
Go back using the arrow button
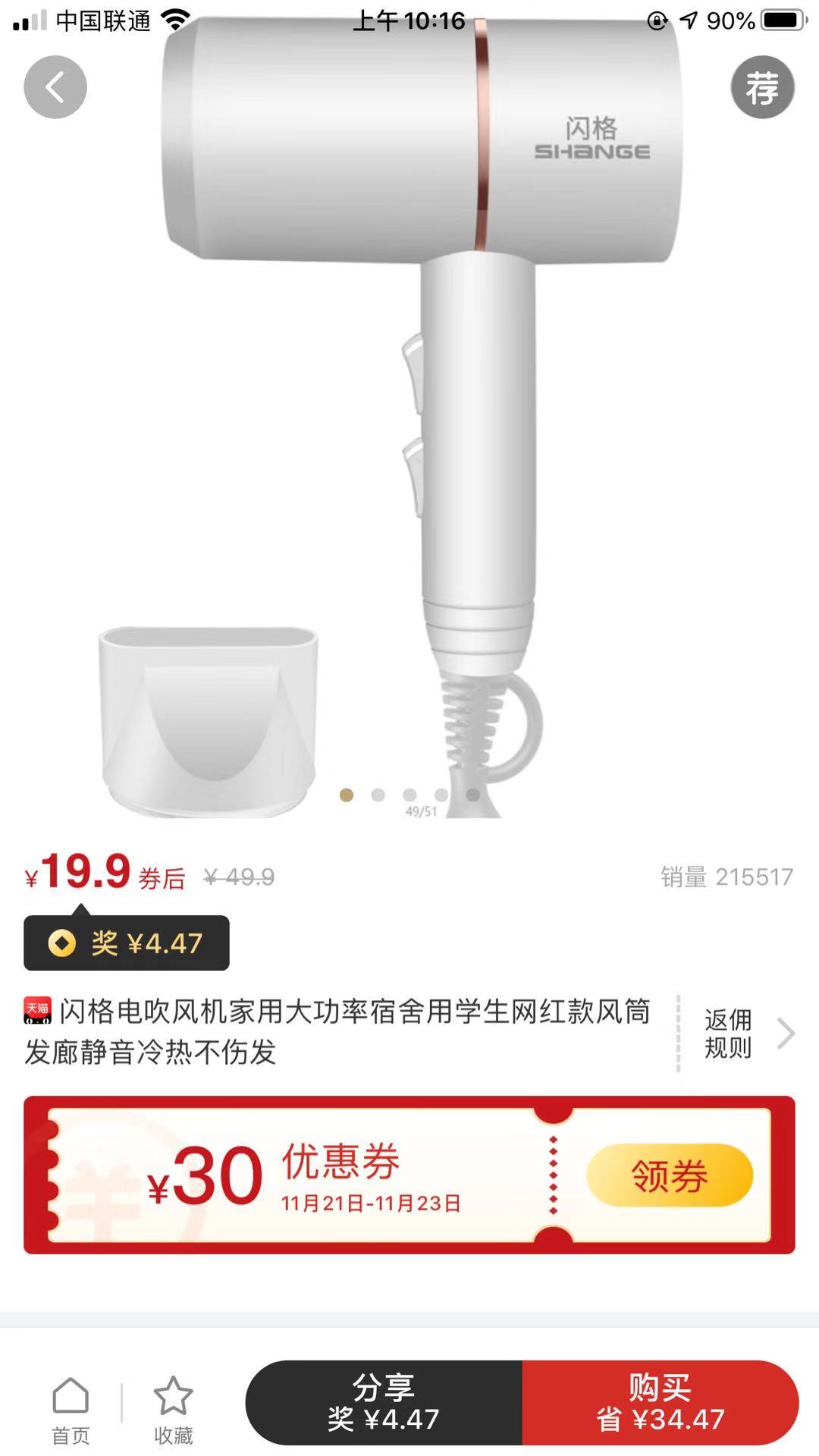click(x=55, y=87)
